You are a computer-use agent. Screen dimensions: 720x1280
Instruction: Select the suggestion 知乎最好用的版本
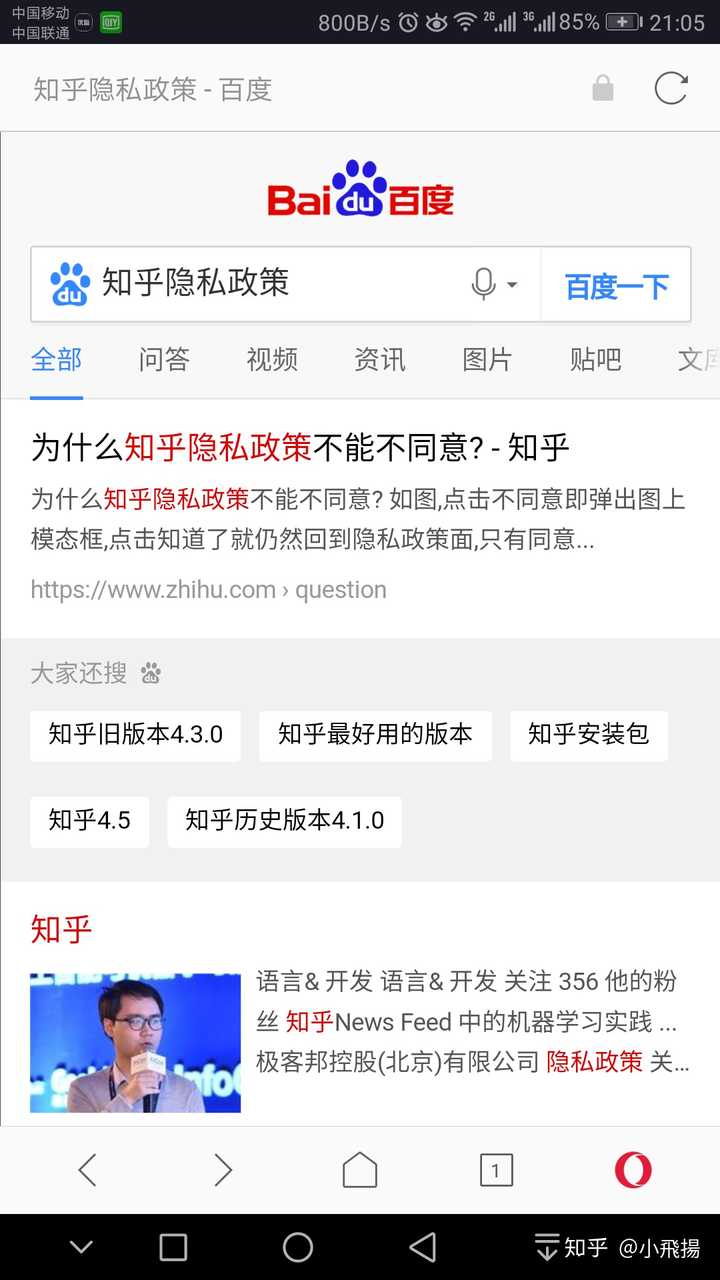tap(375, 735)
